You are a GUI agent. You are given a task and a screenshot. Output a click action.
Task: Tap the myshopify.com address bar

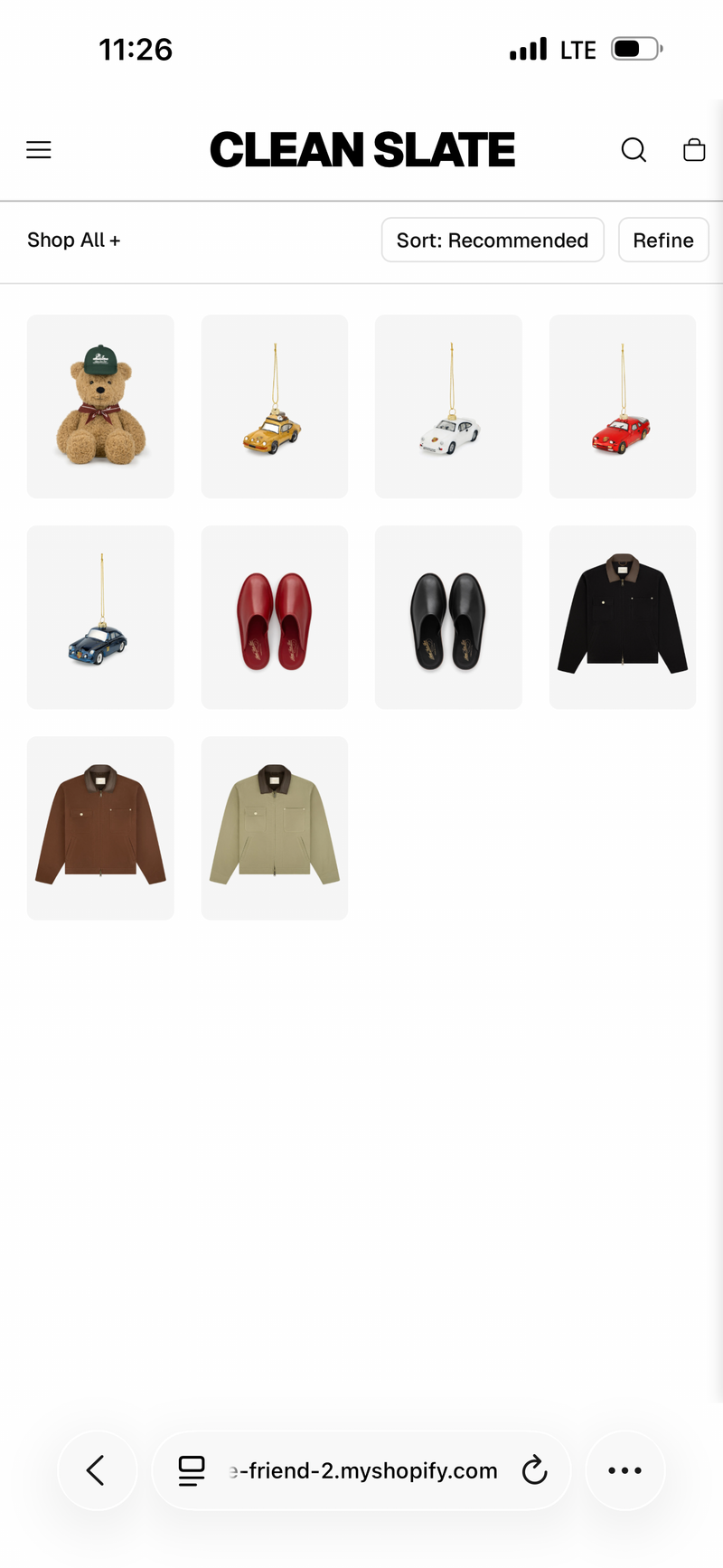point(361,1470)
